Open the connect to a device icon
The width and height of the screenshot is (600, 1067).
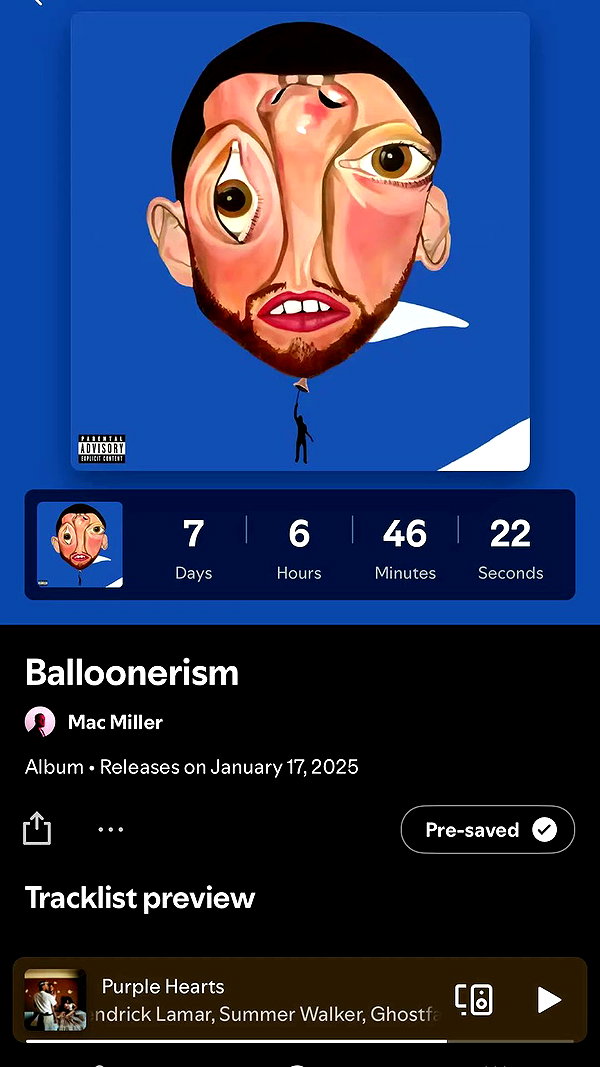(473, 1000)
